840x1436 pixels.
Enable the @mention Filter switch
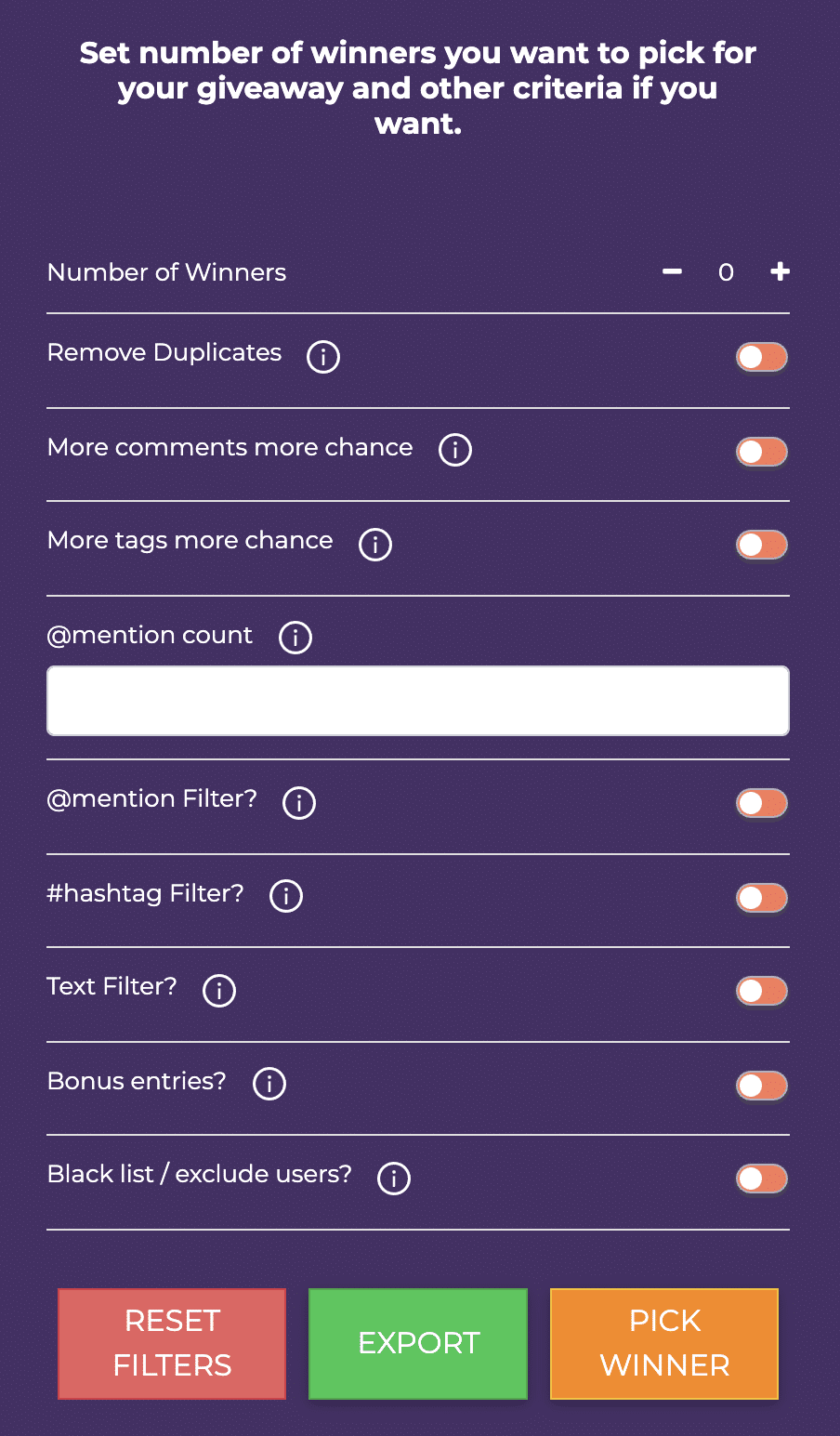pos(762,803)
